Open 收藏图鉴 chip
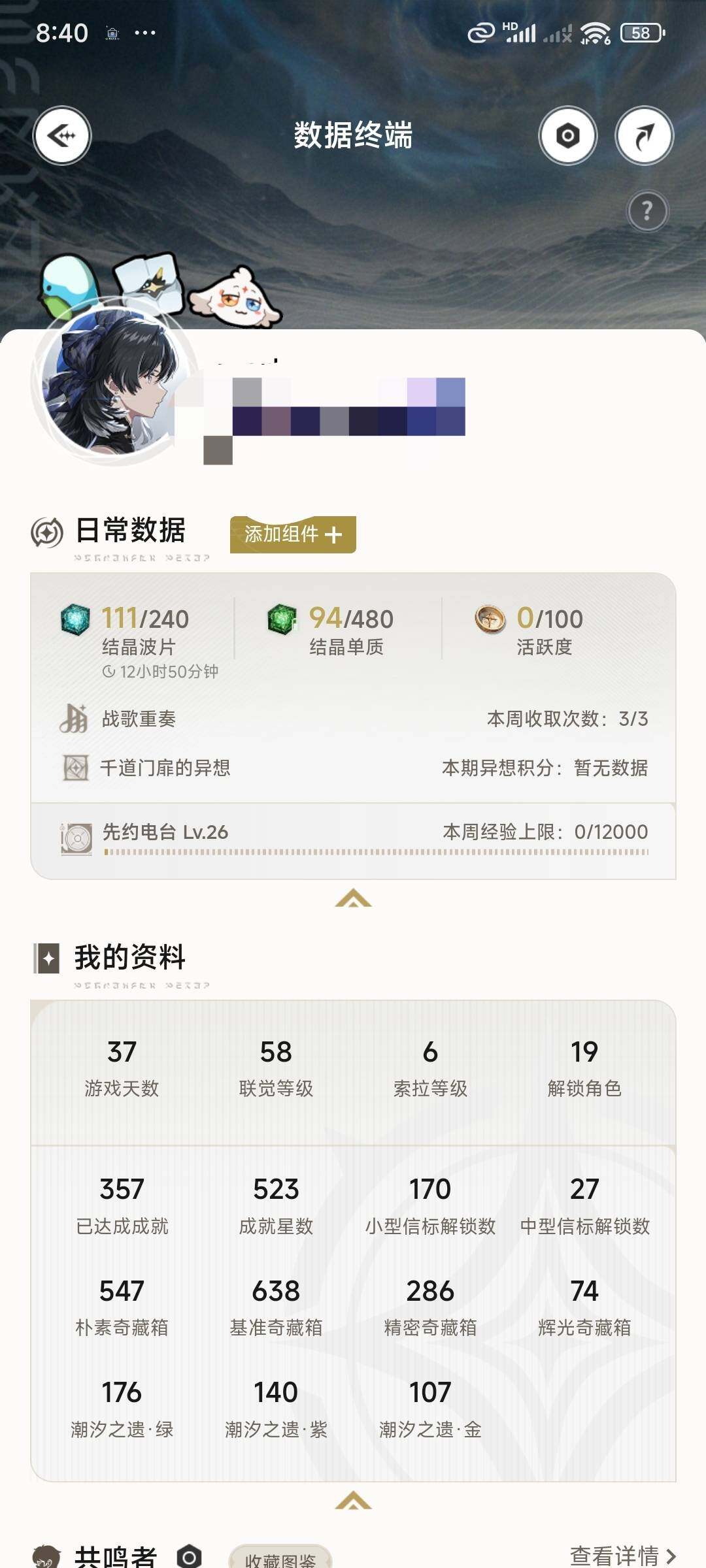The width and height of the screenshot is (706, 1568). pos(280,1558)
